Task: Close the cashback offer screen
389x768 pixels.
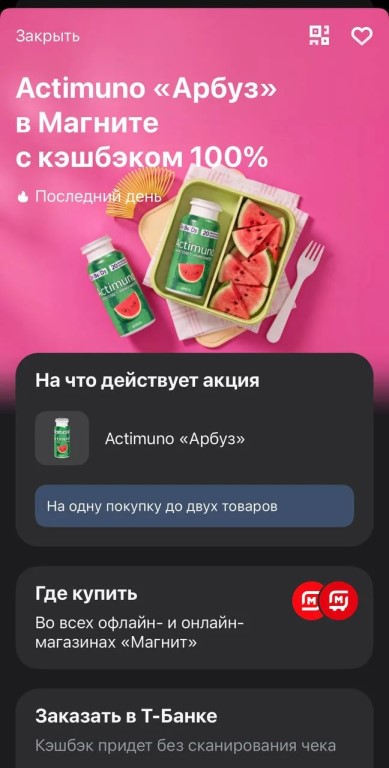Action: tap(48, 36)
